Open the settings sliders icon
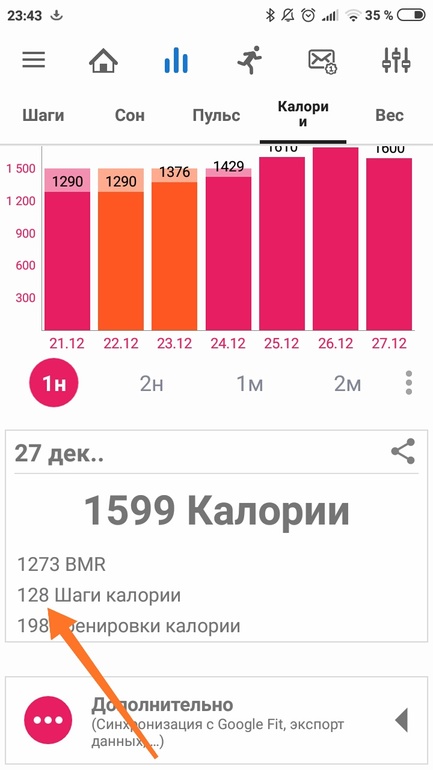This screenshot has height=770, width=433. click(x=396, y=60)
